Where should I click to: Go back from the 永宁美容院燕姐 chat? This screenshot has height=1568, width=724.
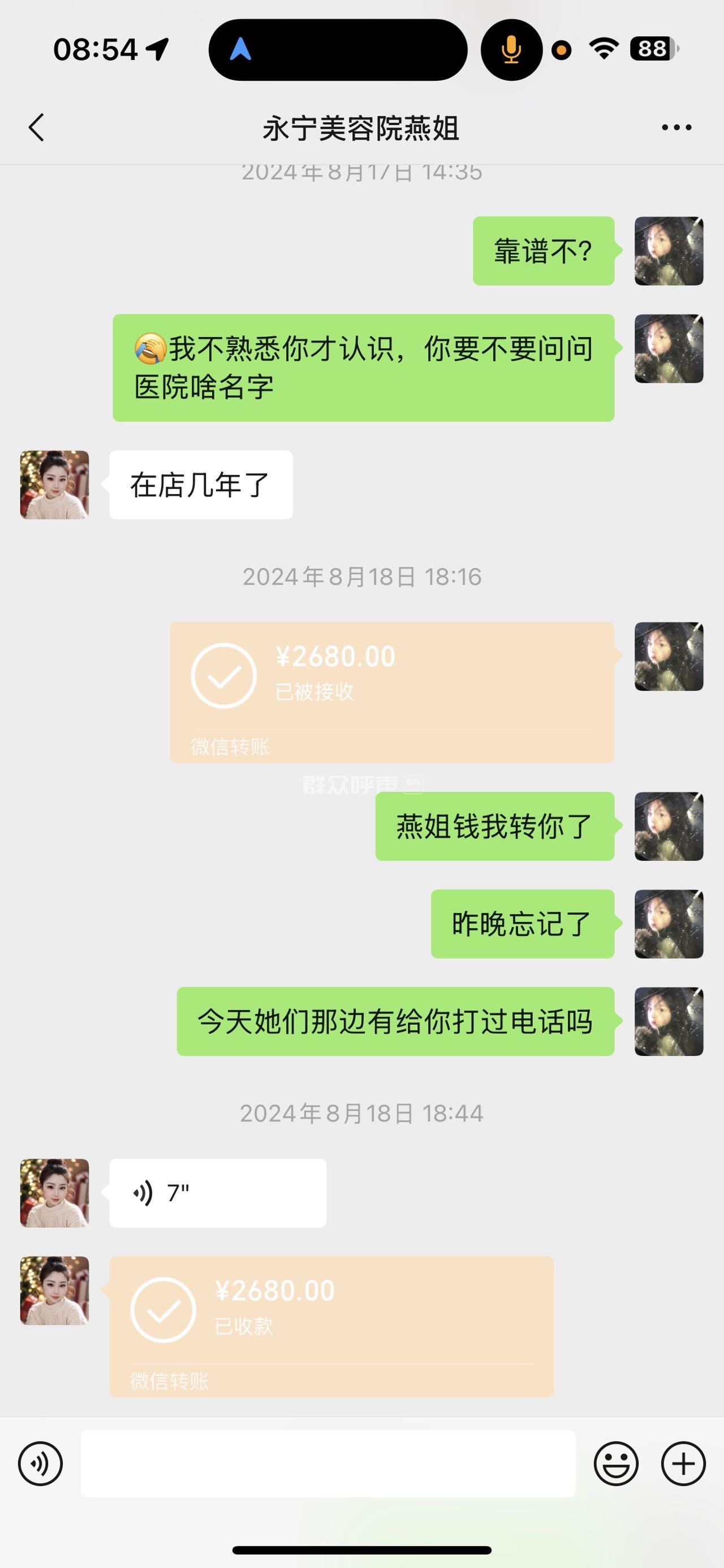click(x=37, y=128)
